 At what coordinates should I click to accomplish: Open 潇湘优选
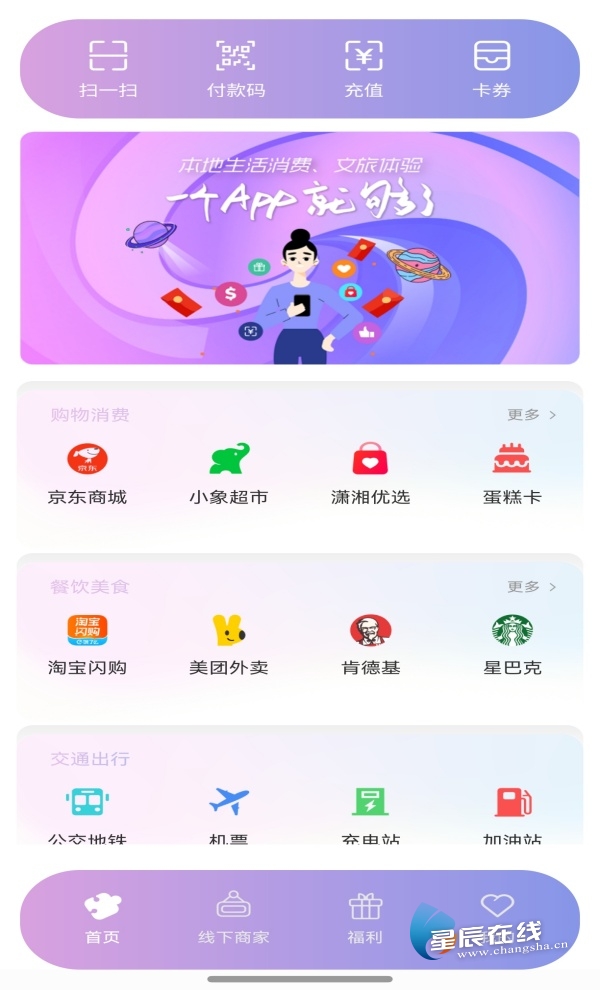tap(370, 474)
